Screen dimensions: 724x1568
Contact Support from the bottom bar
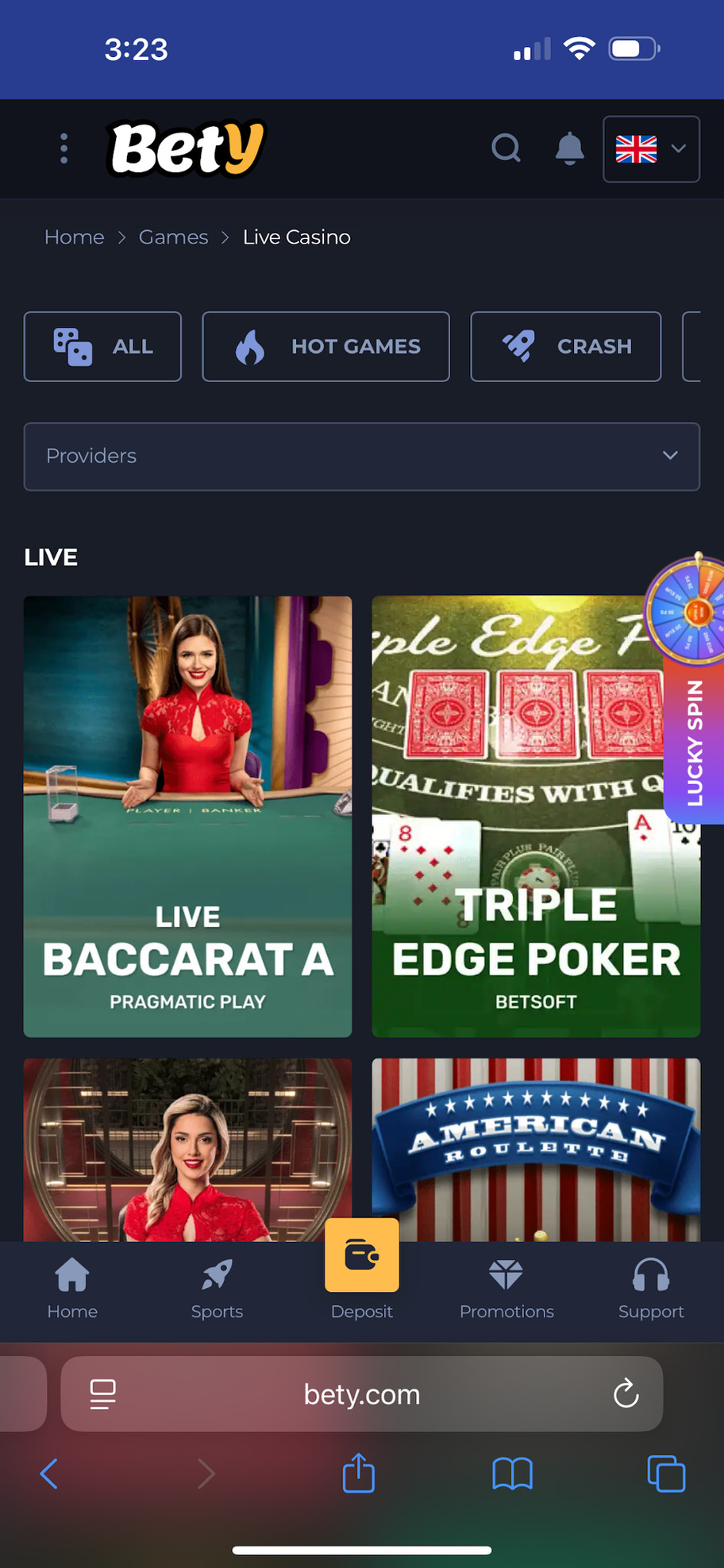click(x=651, y=1288)
